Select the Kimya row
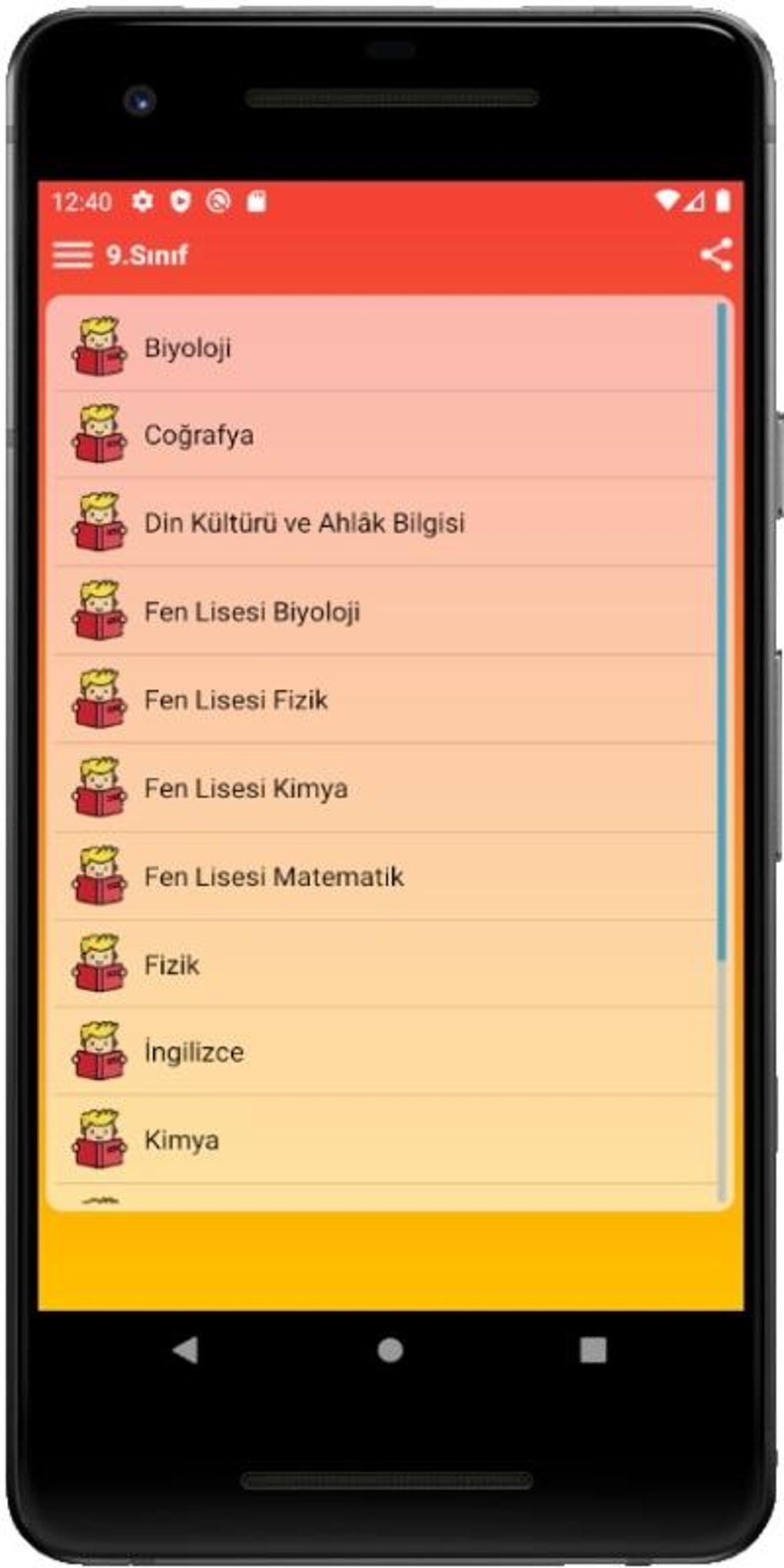Screen dimensions: 784x1568 click(385, 1140)
